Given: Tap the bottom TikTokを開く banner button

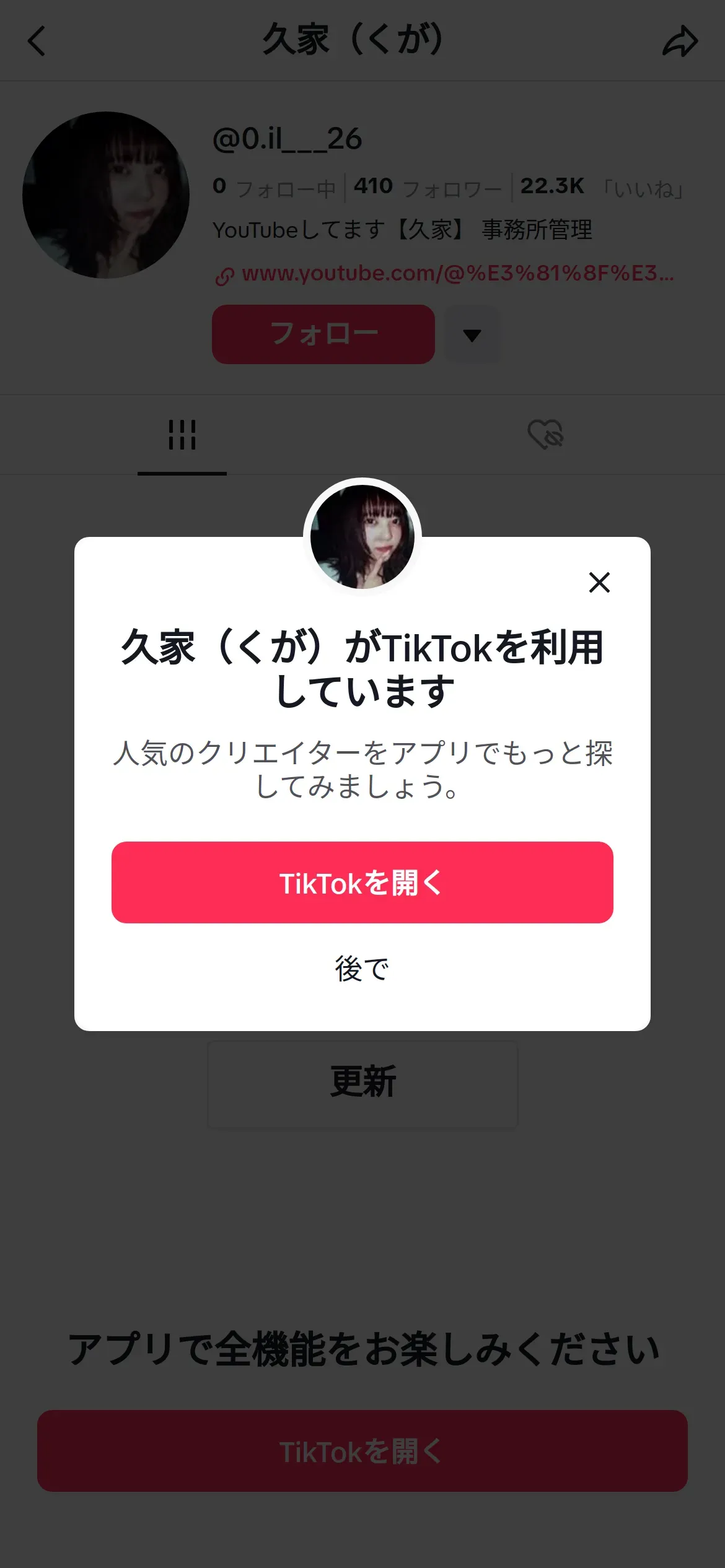Looking at the screenshot, I should pos(362,1451).
